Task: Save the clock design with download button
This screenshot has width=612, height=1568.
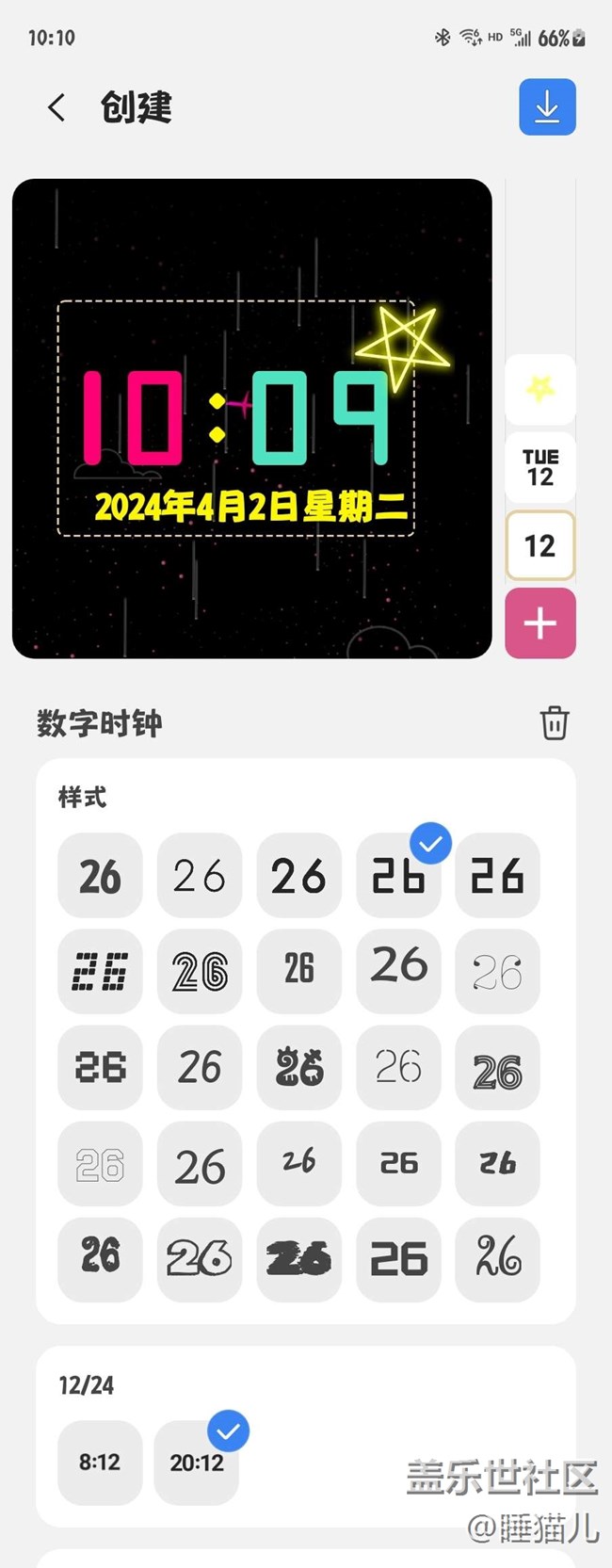Action: pos(547,107)
